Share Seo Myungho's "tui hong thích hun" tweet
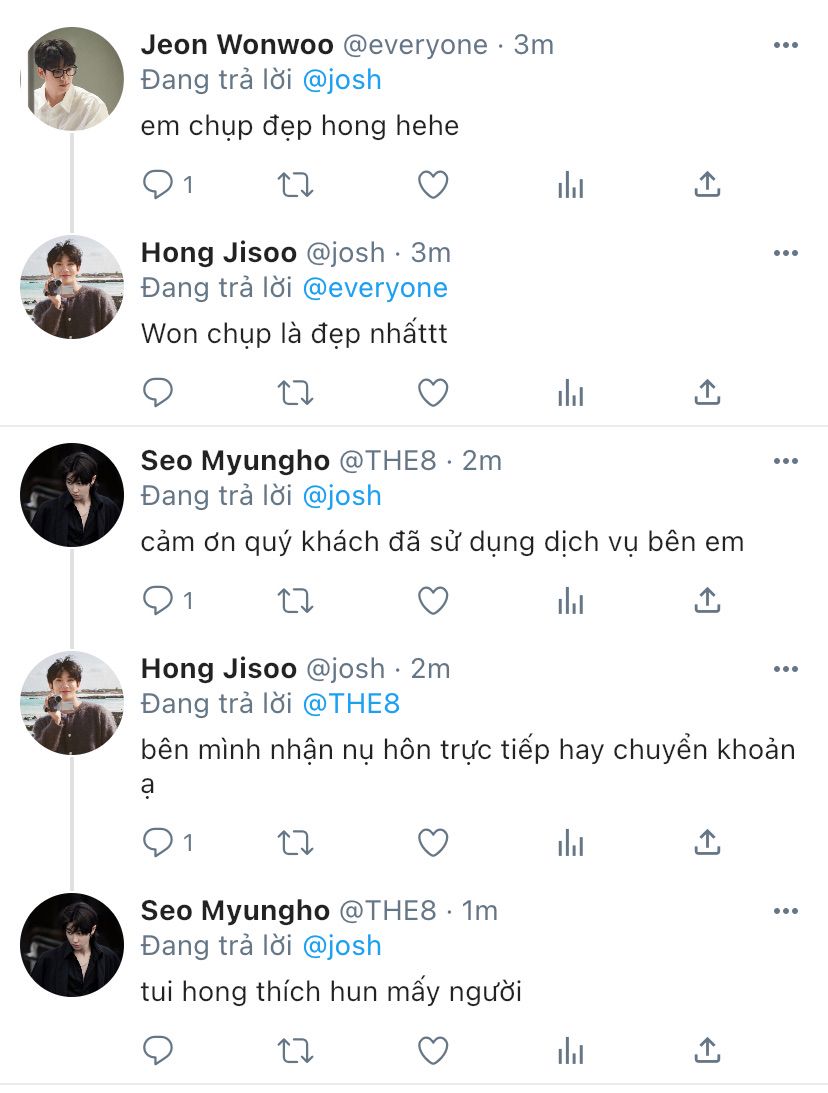Screen dimensions: 828x1093 [x=707, y=1050]
